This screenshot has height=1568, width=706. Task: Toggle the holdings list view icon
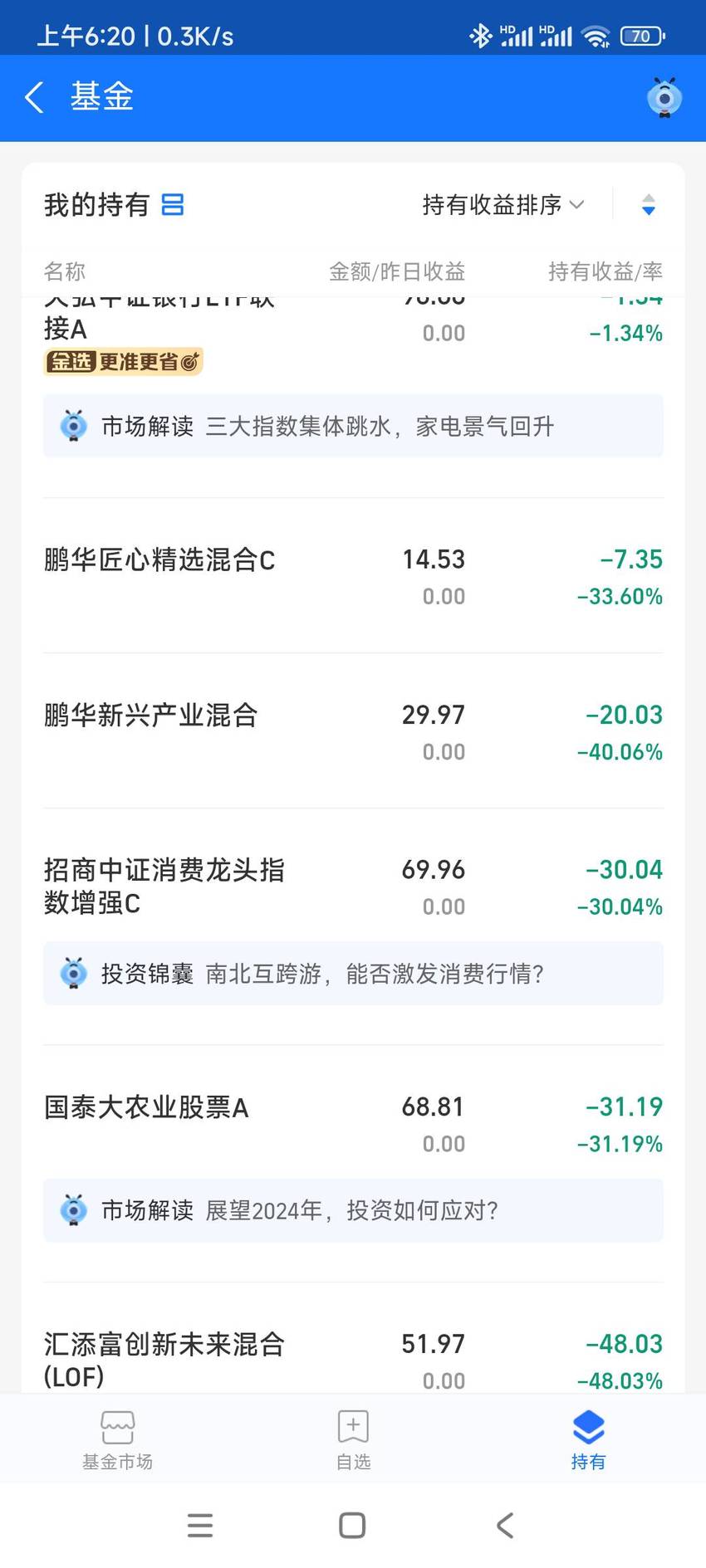[172, 204]
